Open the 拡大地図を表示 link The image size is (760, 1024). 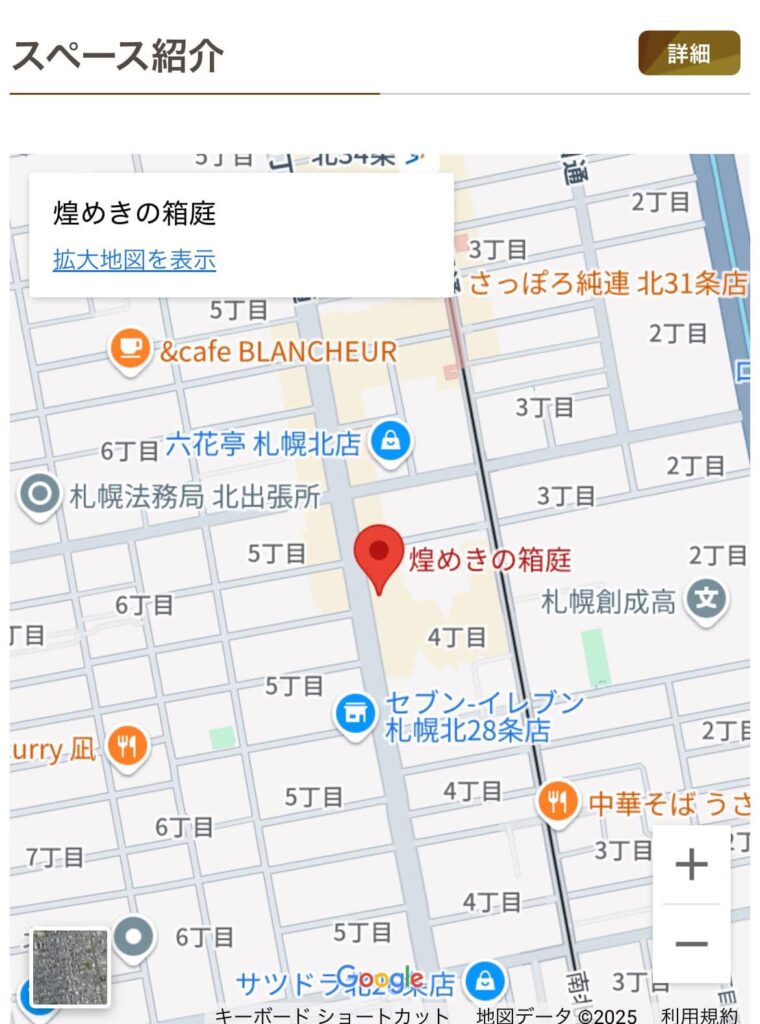tap(134, 260)
